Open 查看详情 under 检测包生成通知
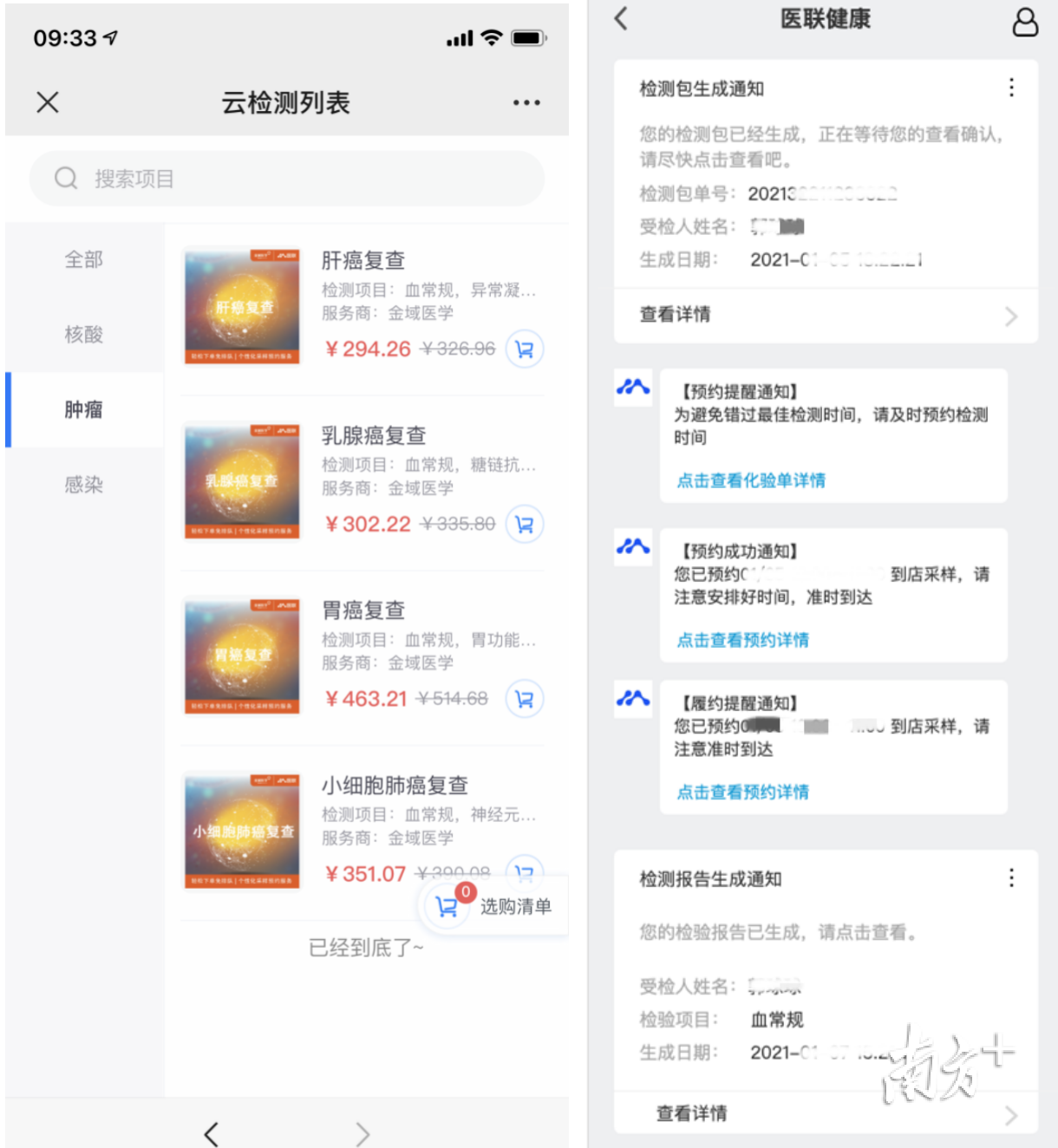This screenshot has height=1148, width=1058. [x=826, y=315]
